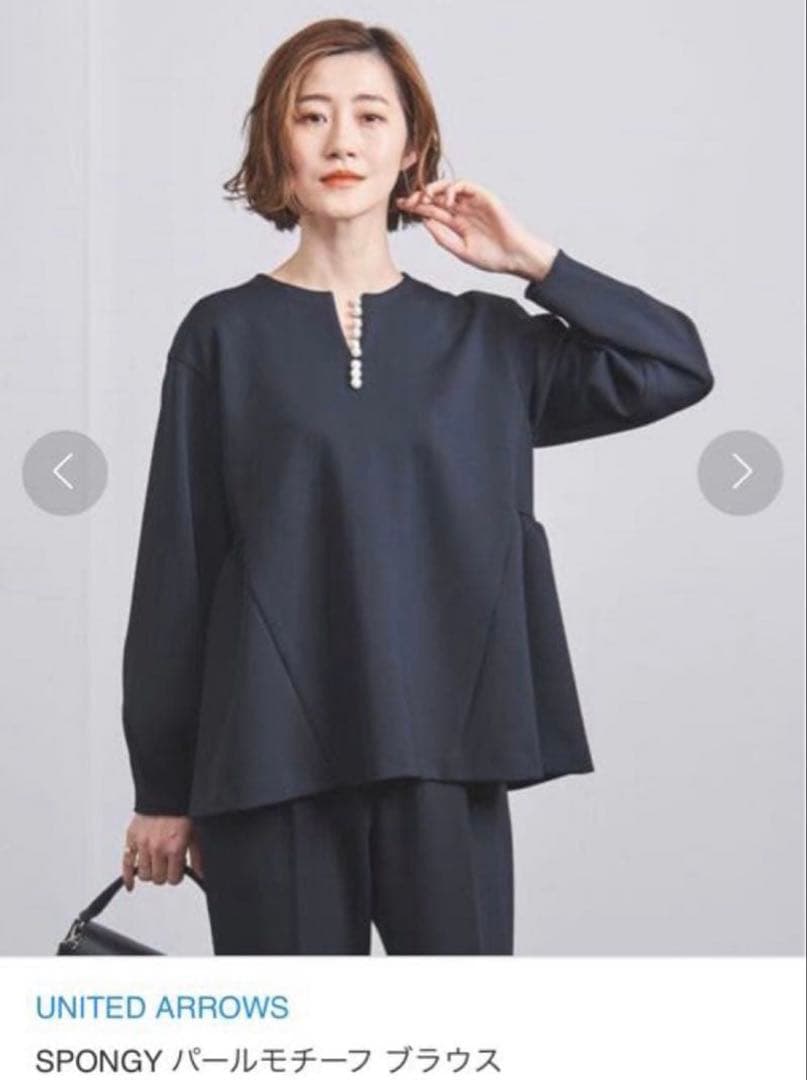The image size is (807, 1080).
Task: Show the previous product photo
Action: (65, 473)
